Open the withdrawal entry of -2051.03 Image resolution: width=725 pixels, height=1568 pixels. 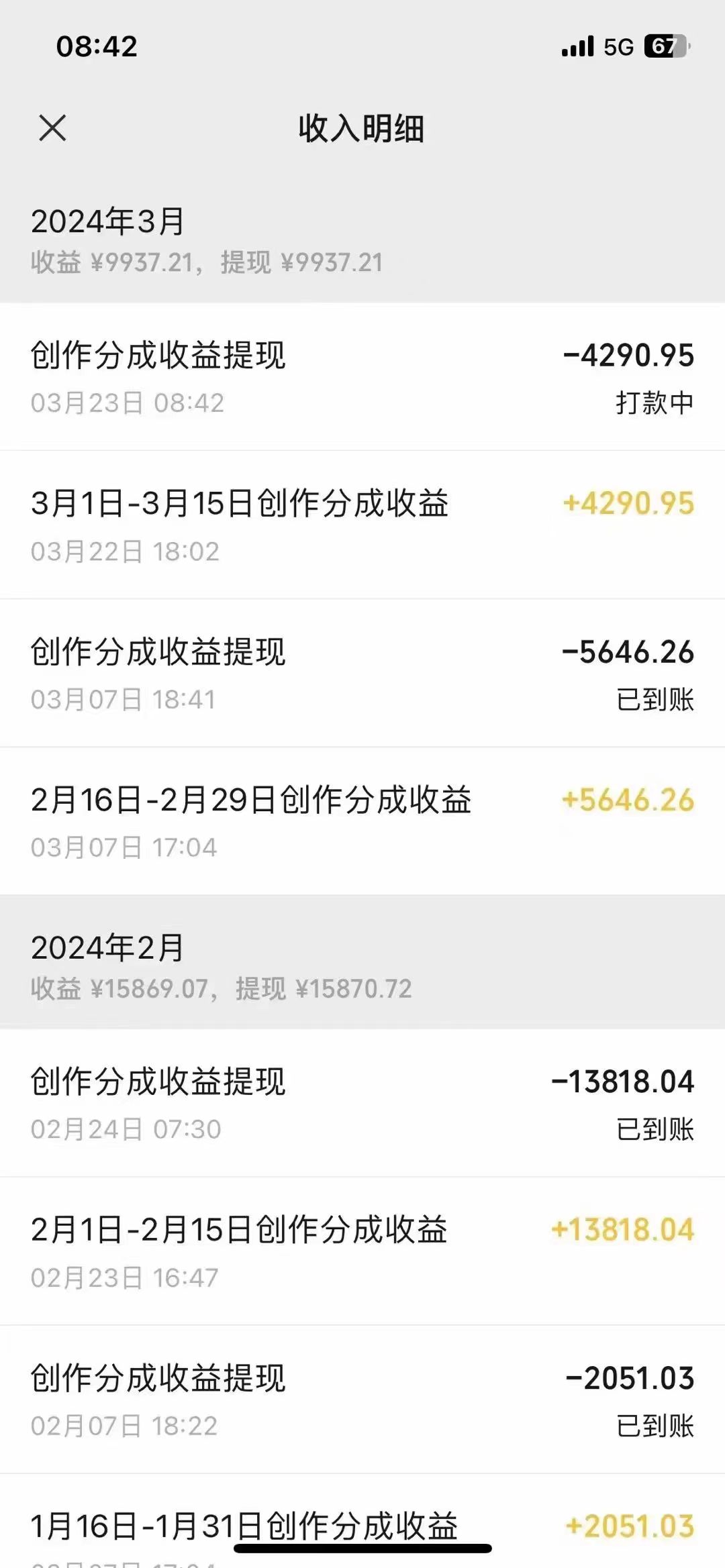click(x=362, y=1400)
